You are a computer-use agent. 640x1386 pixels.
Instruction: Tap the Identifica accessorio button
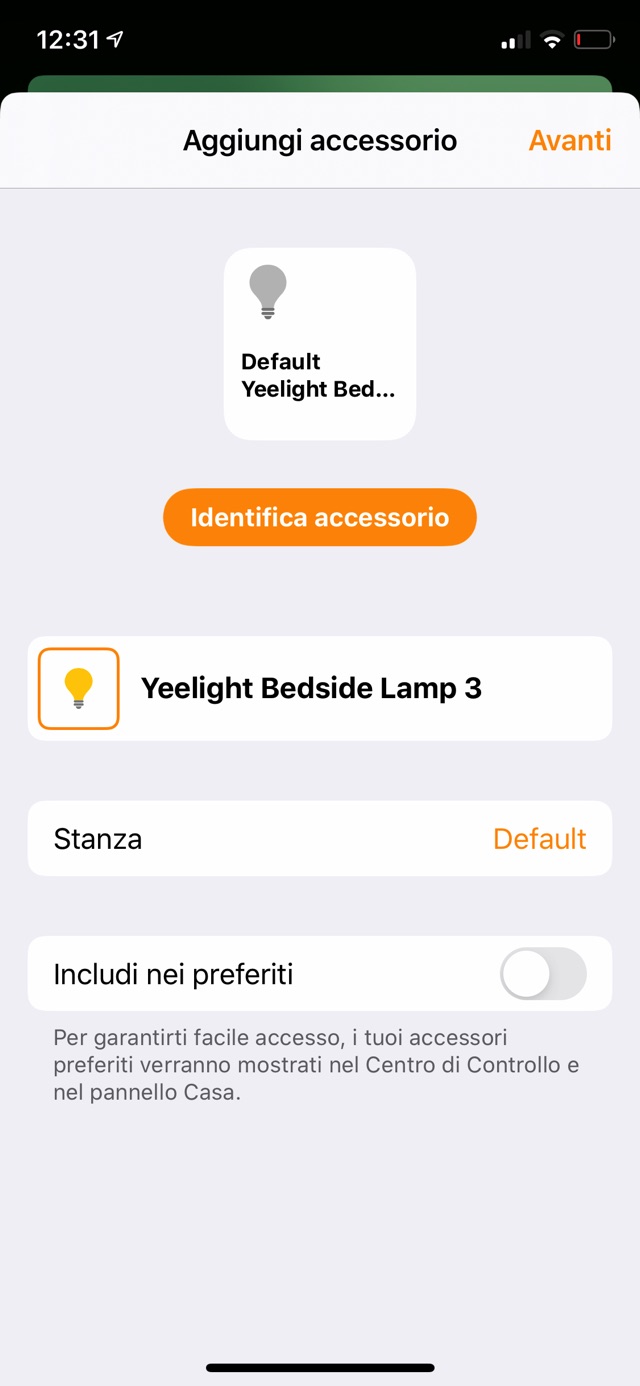click(320, 518)
